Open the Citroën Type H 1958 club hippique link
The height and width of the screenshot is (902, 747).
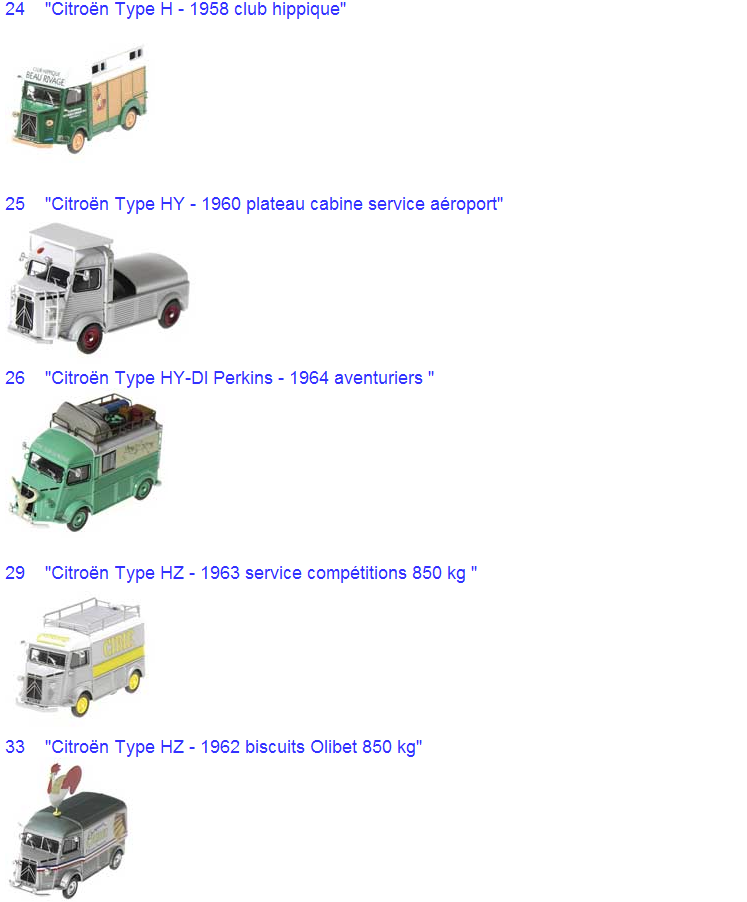tap(195, 10)
